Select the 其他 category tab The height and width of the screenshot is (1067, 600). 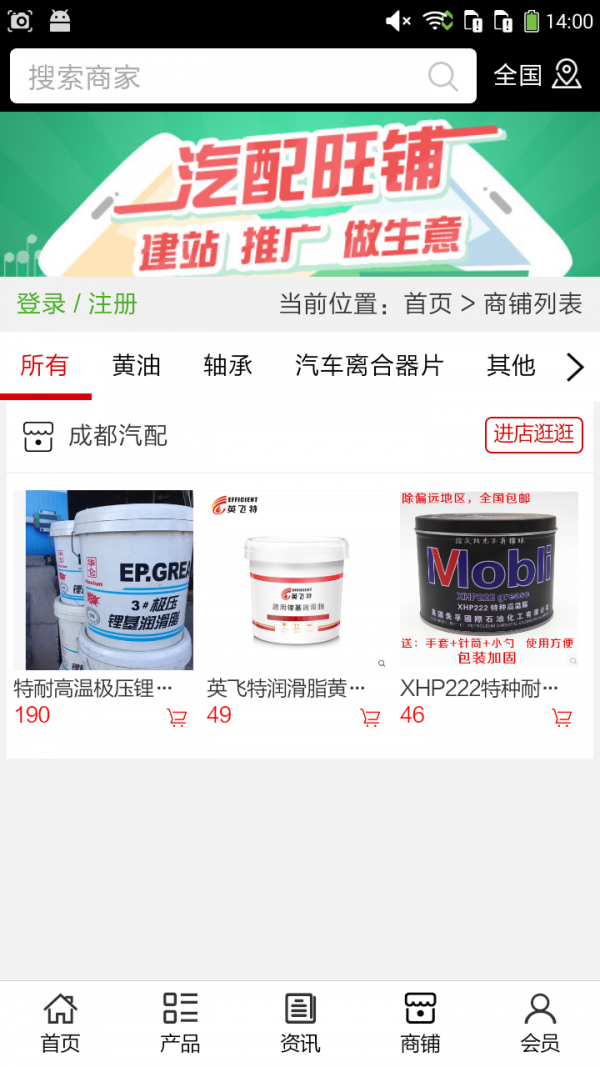pos(511,366)
